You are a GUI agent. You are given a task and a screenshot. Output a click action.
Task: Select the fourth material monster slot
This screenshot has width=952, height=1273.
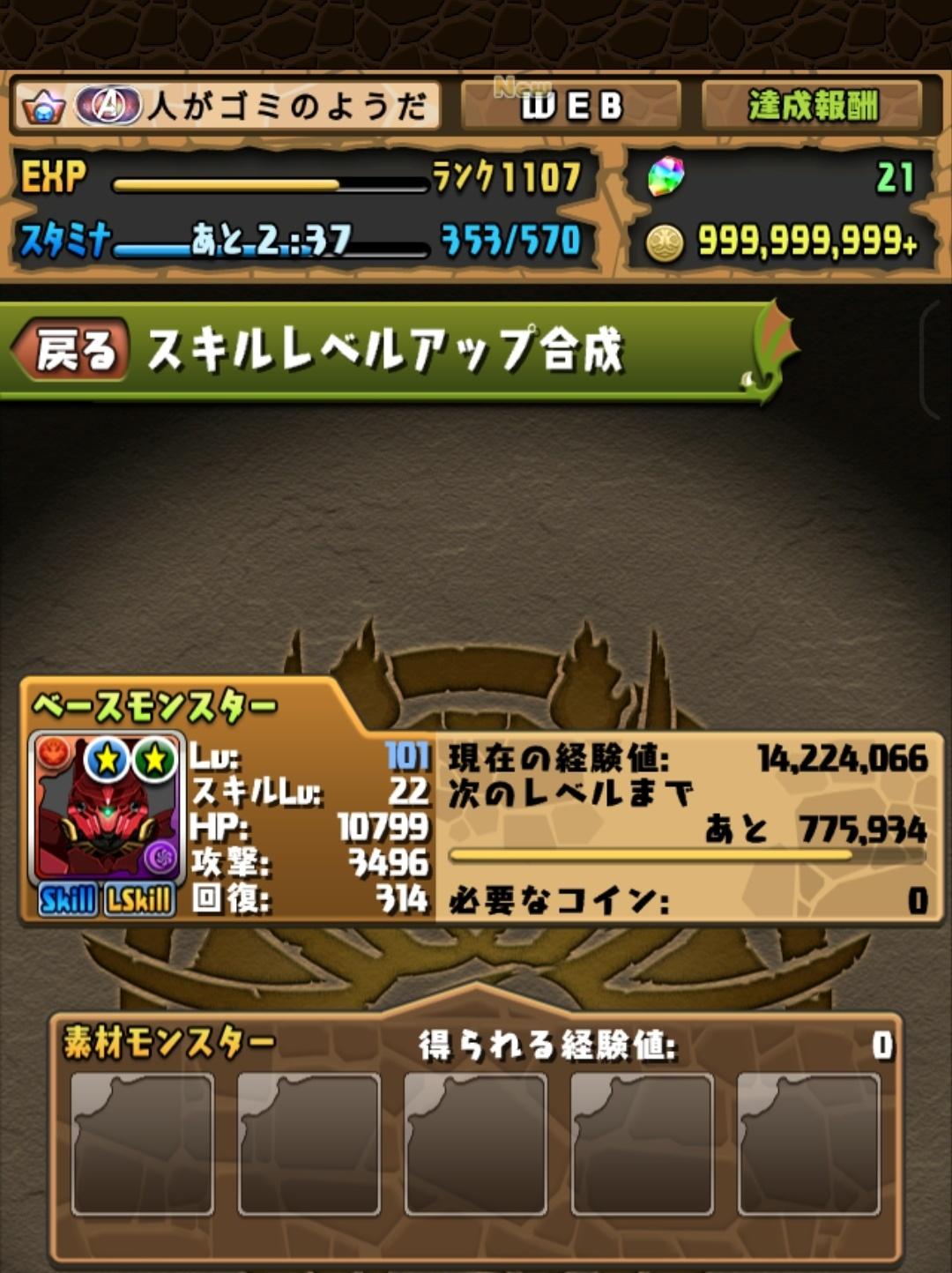[x=643, y=1144]
